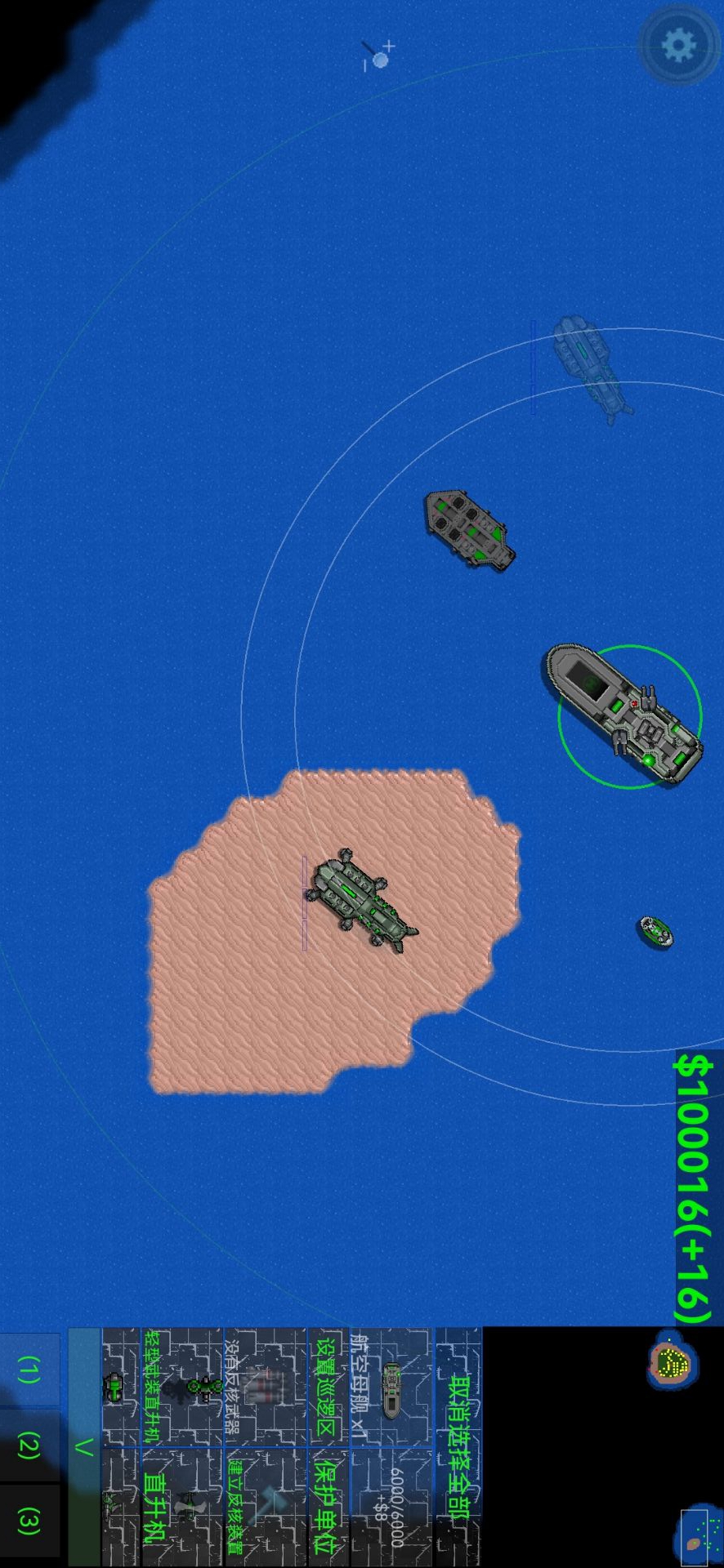
Task: Select the gunboat north of the island
Action: click(469, 529)
